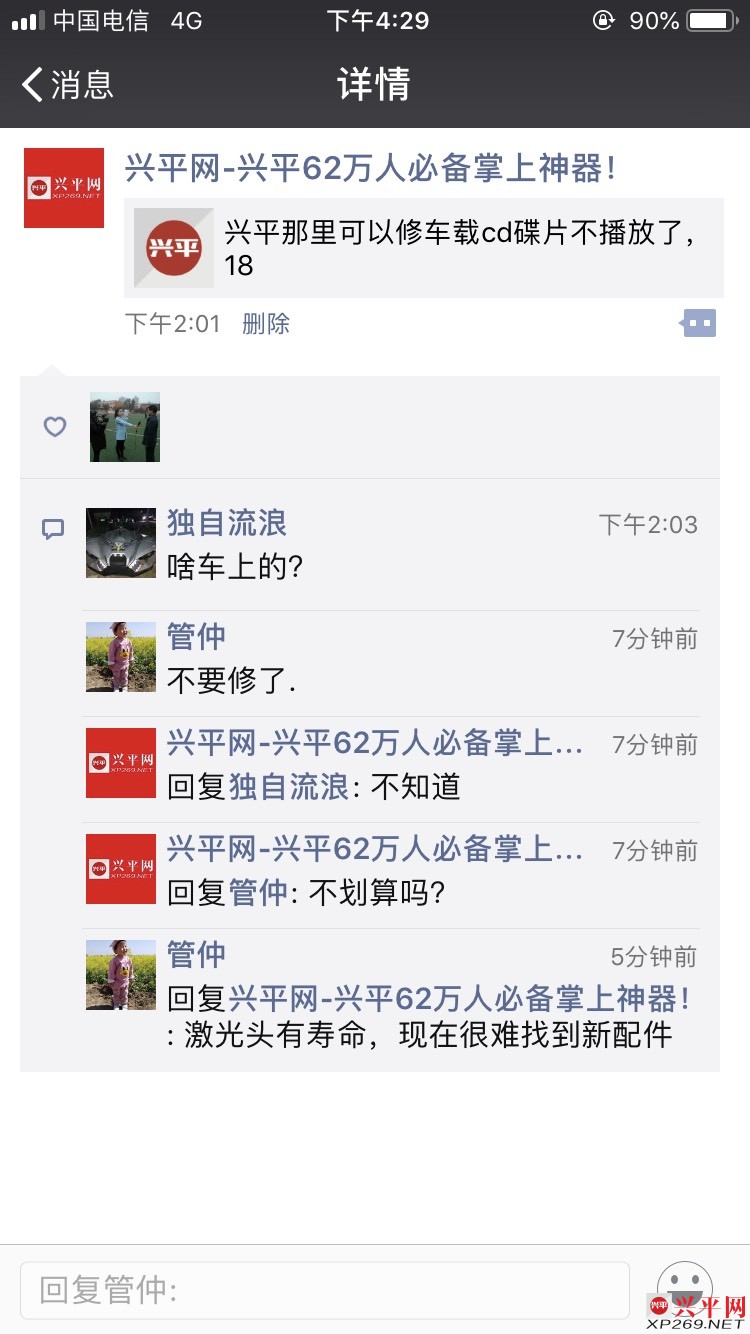Tap 管仲's comment about 激光头有寿命

(420, 1035)
